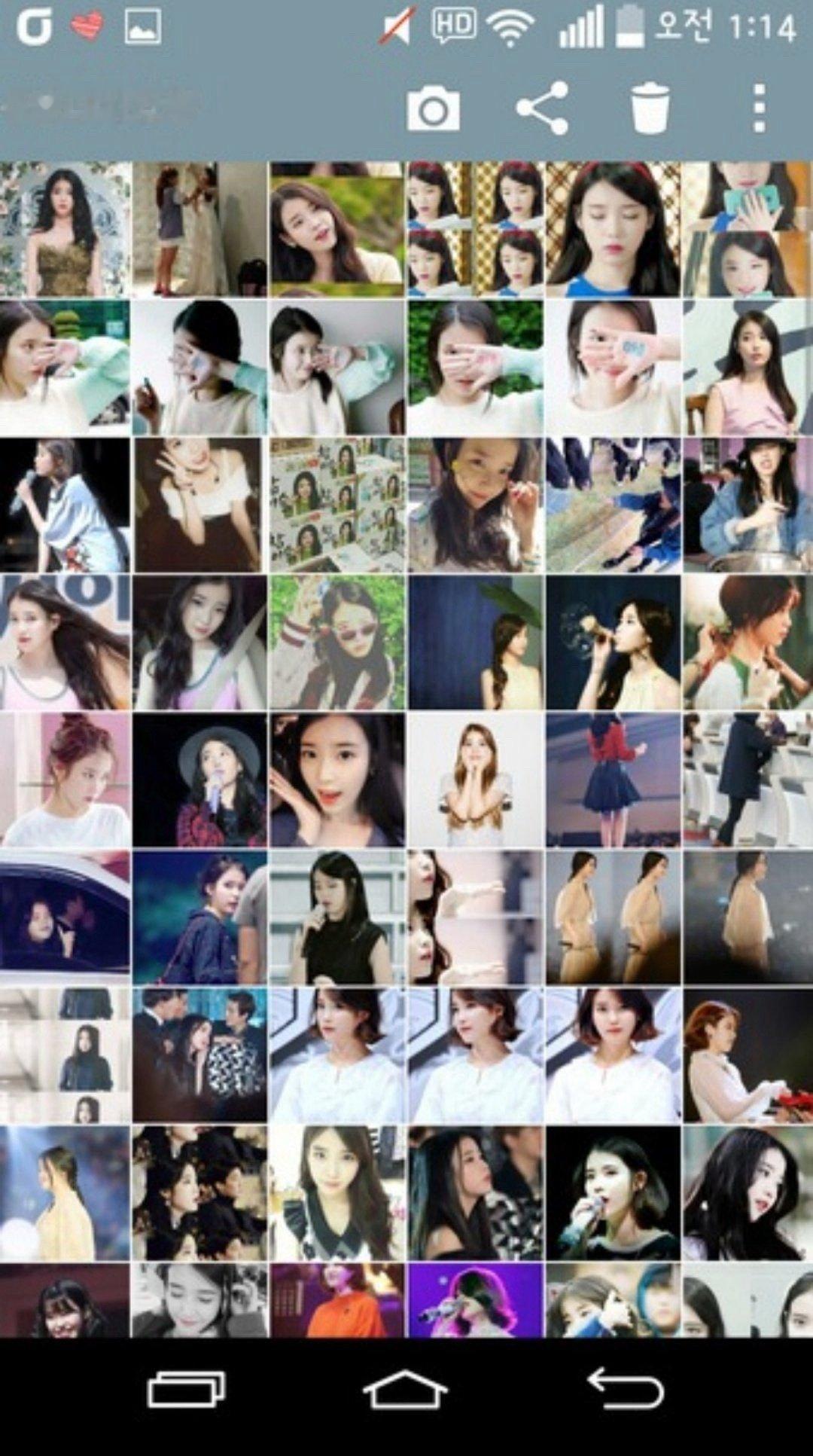The image size is (813, 1456).
Task: Open the photo with the white wedding dress
Action: pos(199,229)
